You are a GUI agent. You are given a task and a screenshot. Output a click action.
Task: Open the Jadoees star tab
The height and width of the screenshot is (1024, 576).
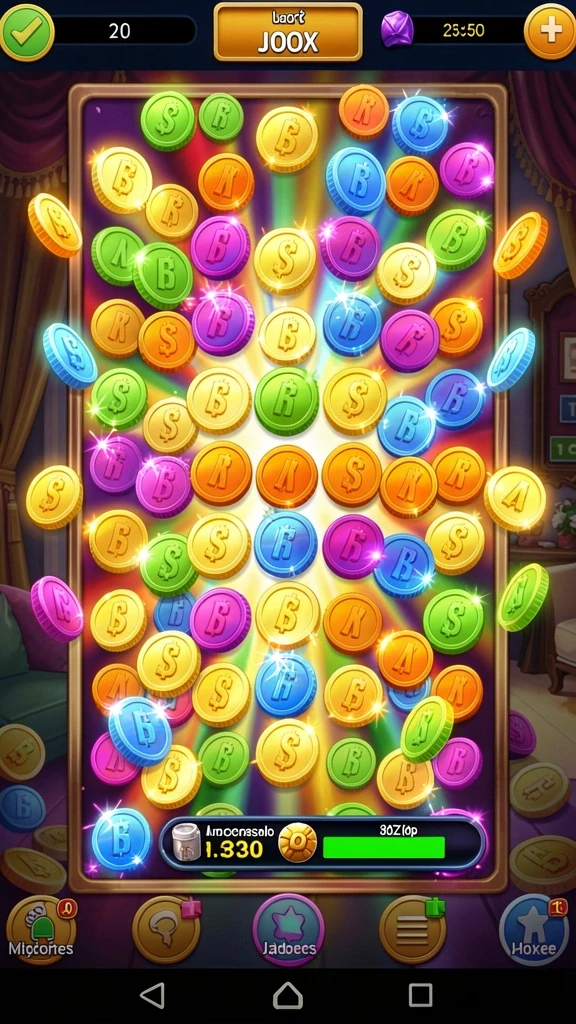pyautogui.click(x=289, y=930)
